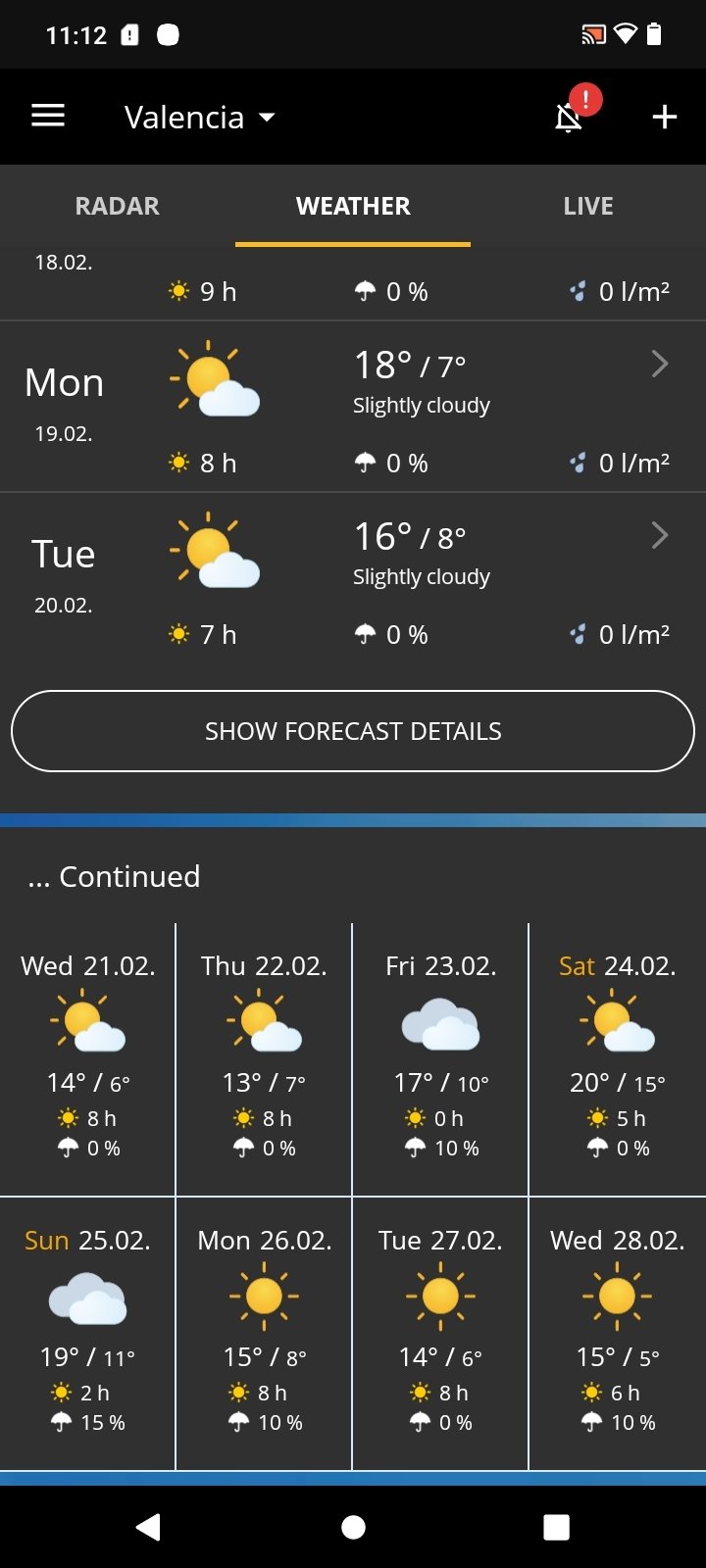Open the hamburger drawer menu

48,117
